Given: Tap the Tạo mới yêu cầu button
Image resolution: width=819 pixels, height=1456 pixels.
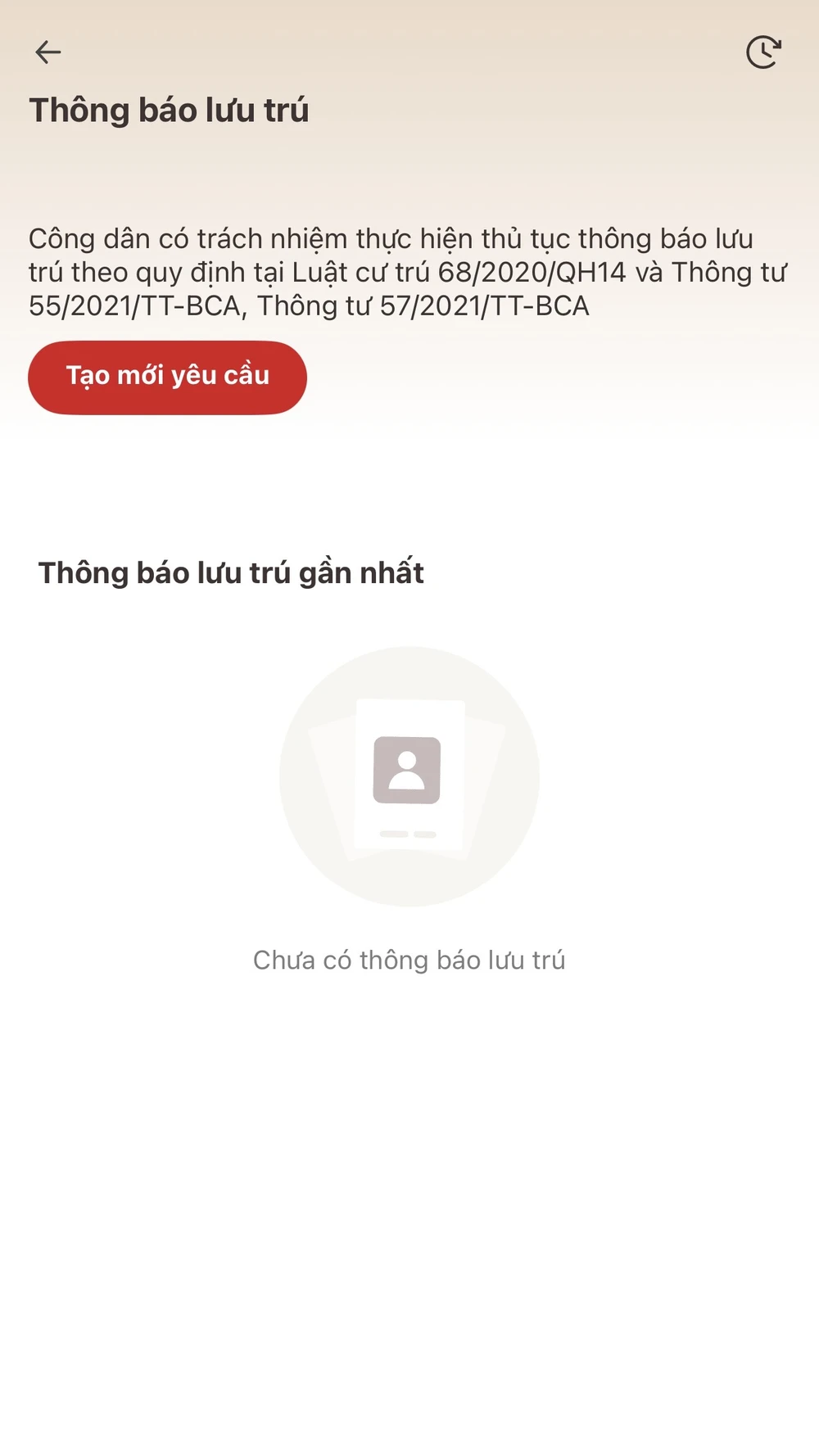Looking at the screenshot, I should pyautogui.click(x=167, y=378).
